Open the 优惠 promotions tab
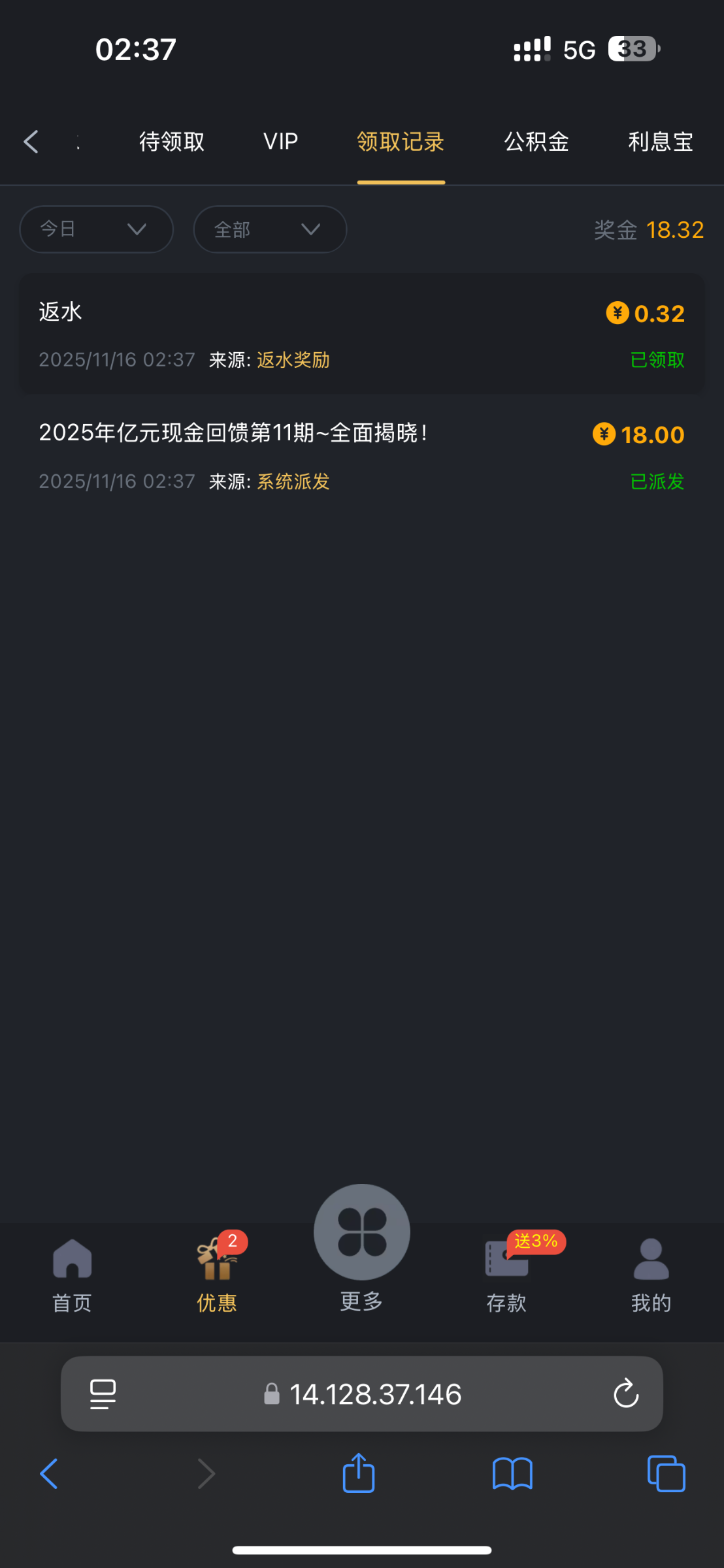 pyautogui.click(x=217, y=1275)
